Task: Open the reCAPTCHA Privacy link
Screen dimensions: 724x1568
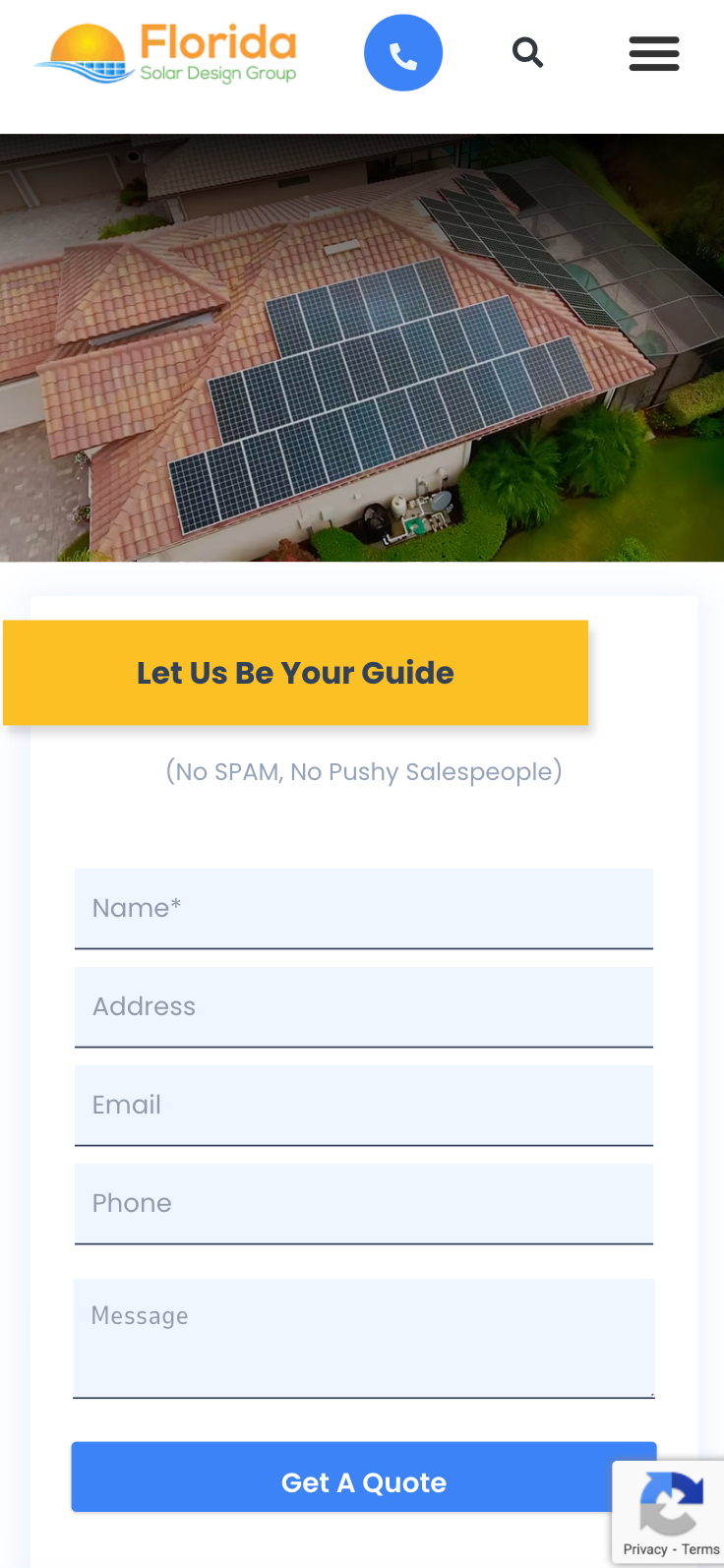Action: (645, 1549)
